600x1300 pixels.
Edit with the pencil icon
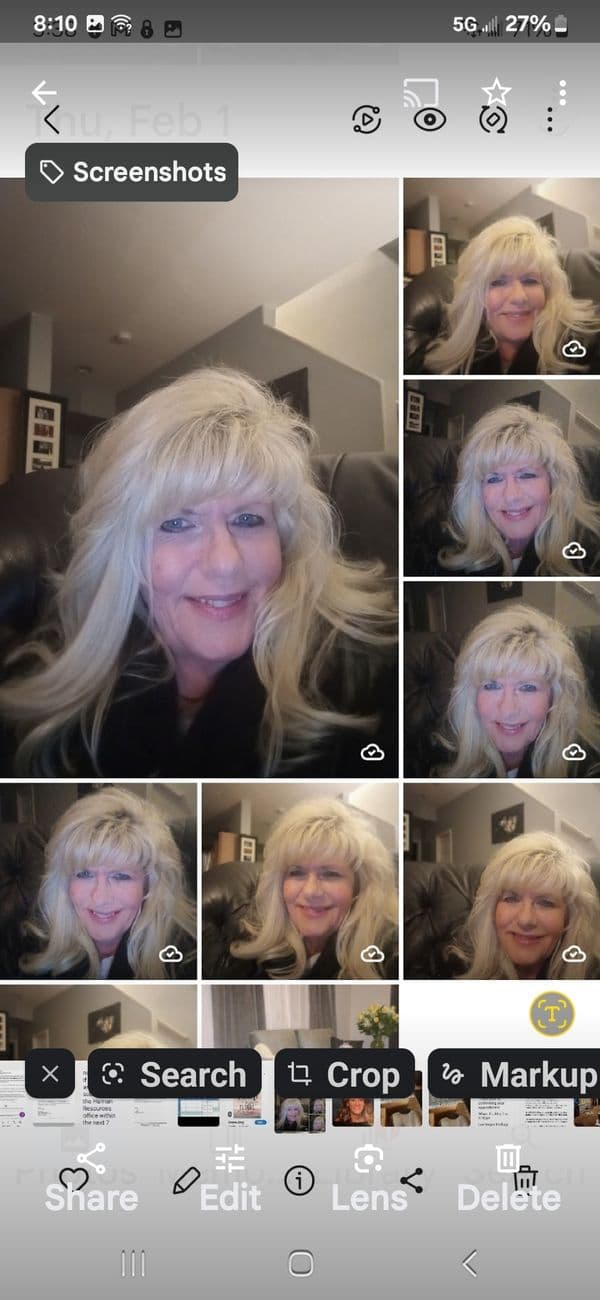coord(185,1181)
